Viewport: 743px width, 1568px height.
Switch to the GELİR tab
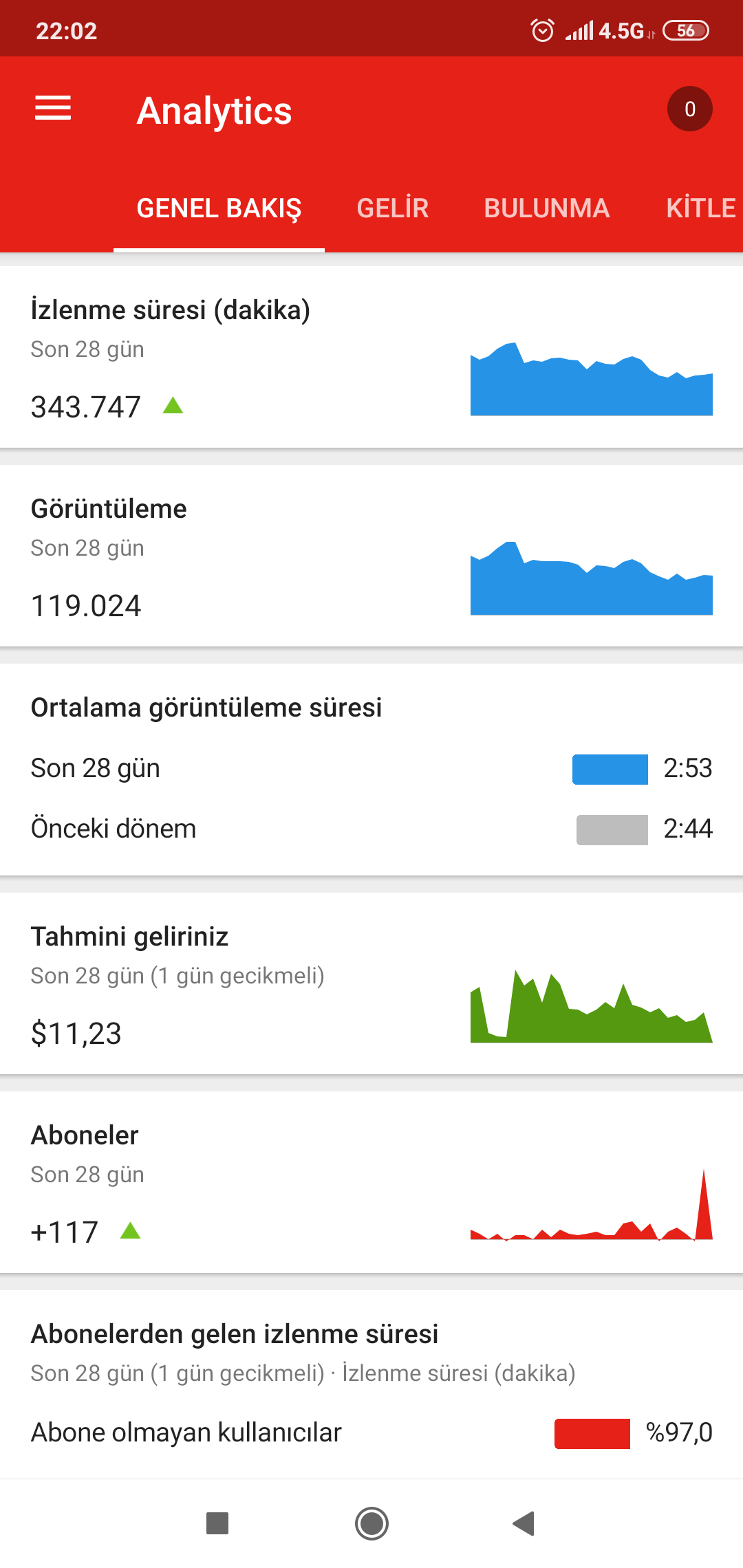pos(393,208)
